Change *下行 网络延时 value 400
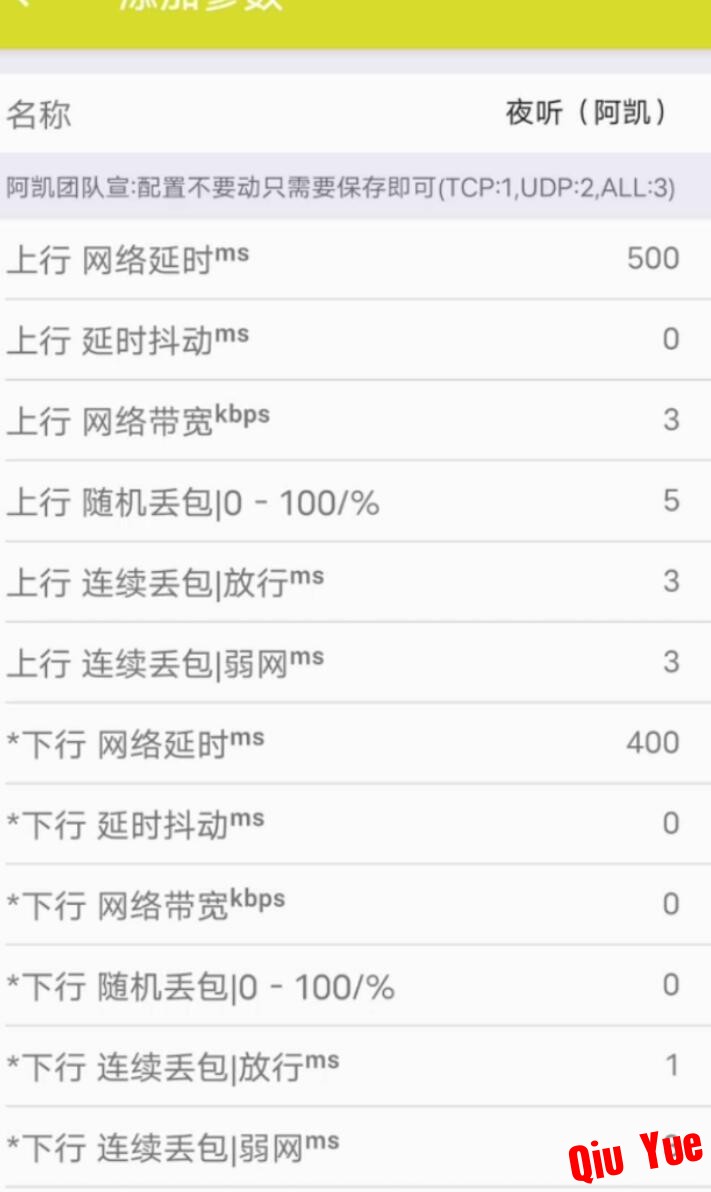Image resolution: width=711 pixels, height=1192 pixels. [355, 743]
